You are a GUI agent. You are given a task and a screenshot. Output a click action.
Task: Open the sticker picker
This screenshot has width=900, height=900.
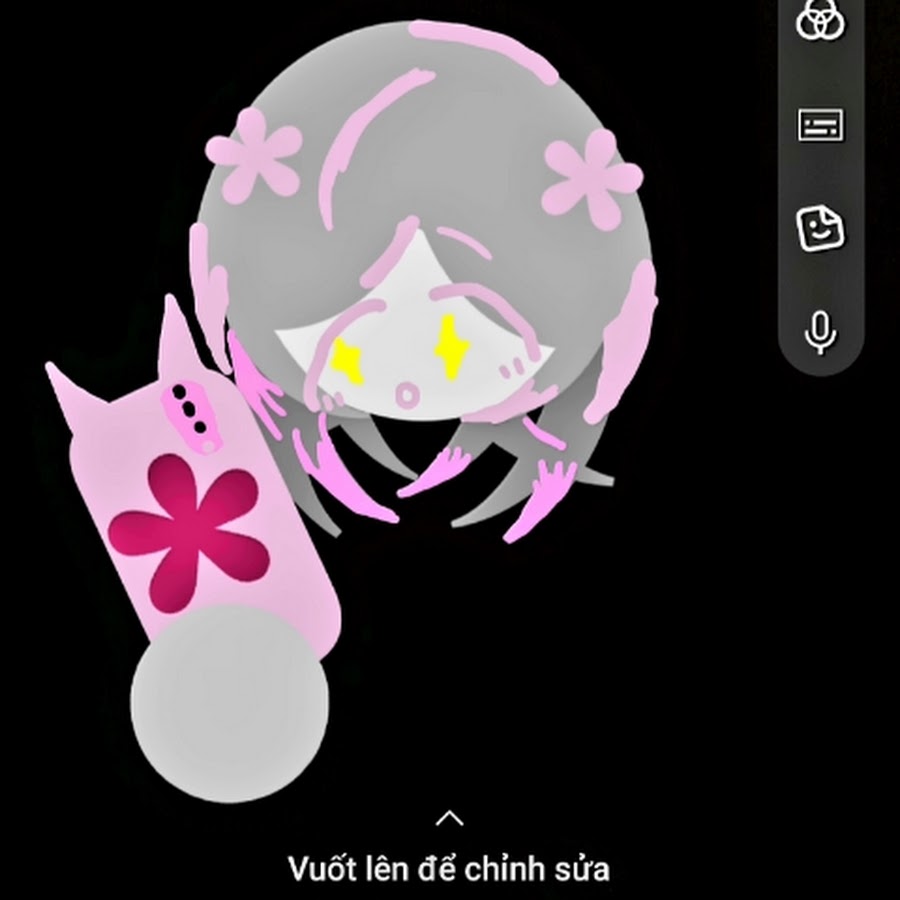(820, 229)
